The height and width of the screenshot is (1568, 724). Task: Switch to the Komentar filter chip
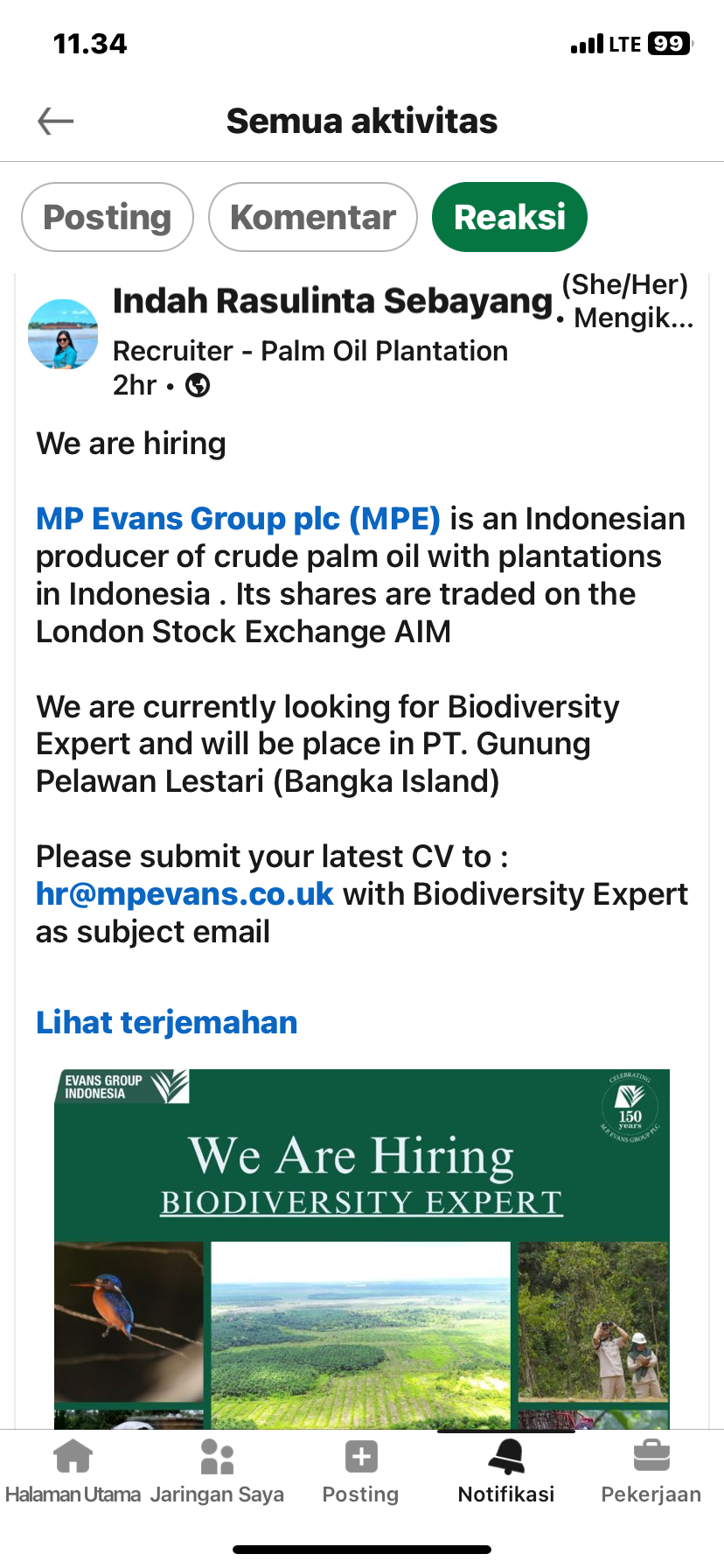(312, 217)
